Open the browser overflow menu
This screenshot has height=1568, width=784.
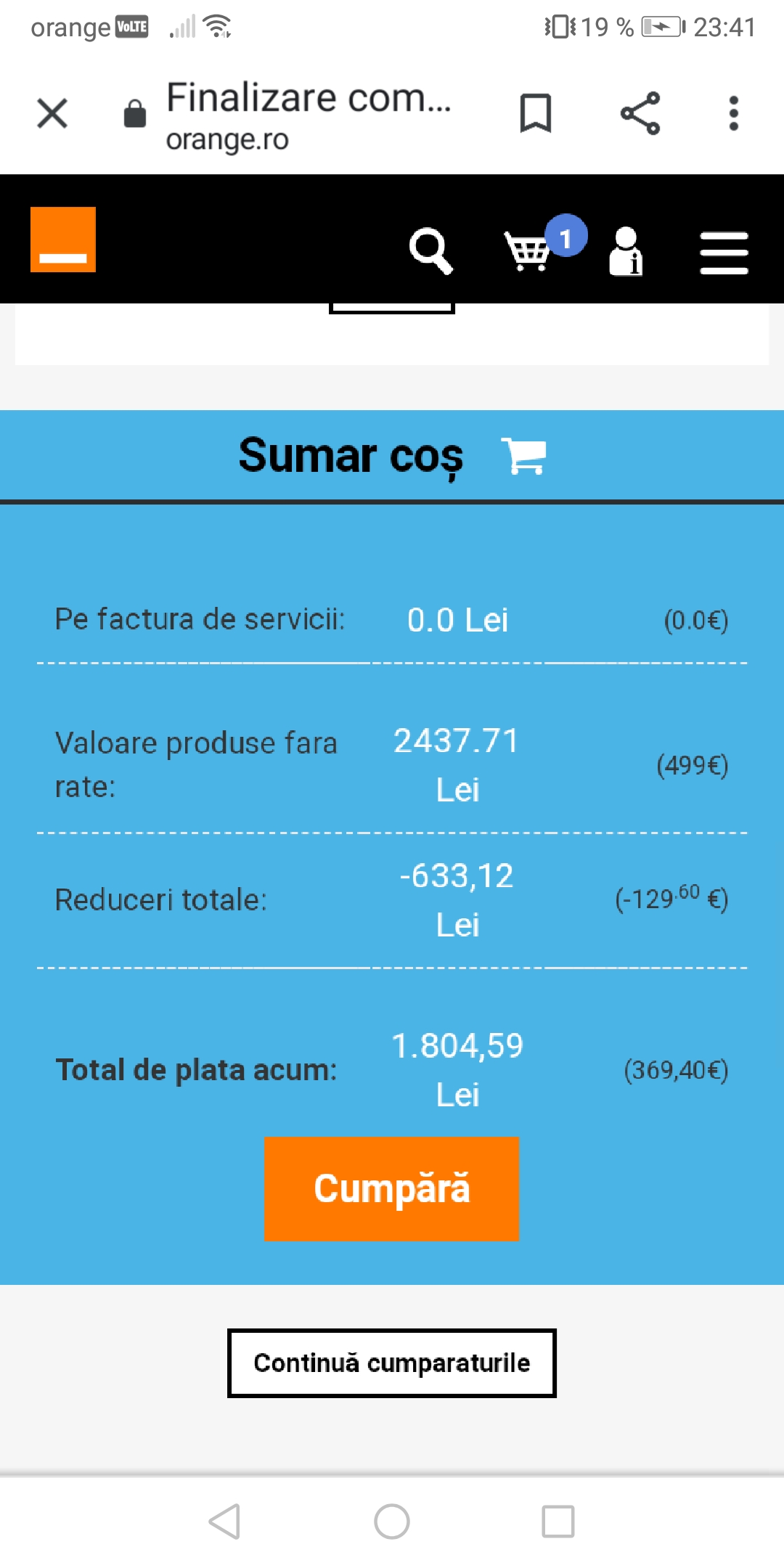click(x=734, y=113)
